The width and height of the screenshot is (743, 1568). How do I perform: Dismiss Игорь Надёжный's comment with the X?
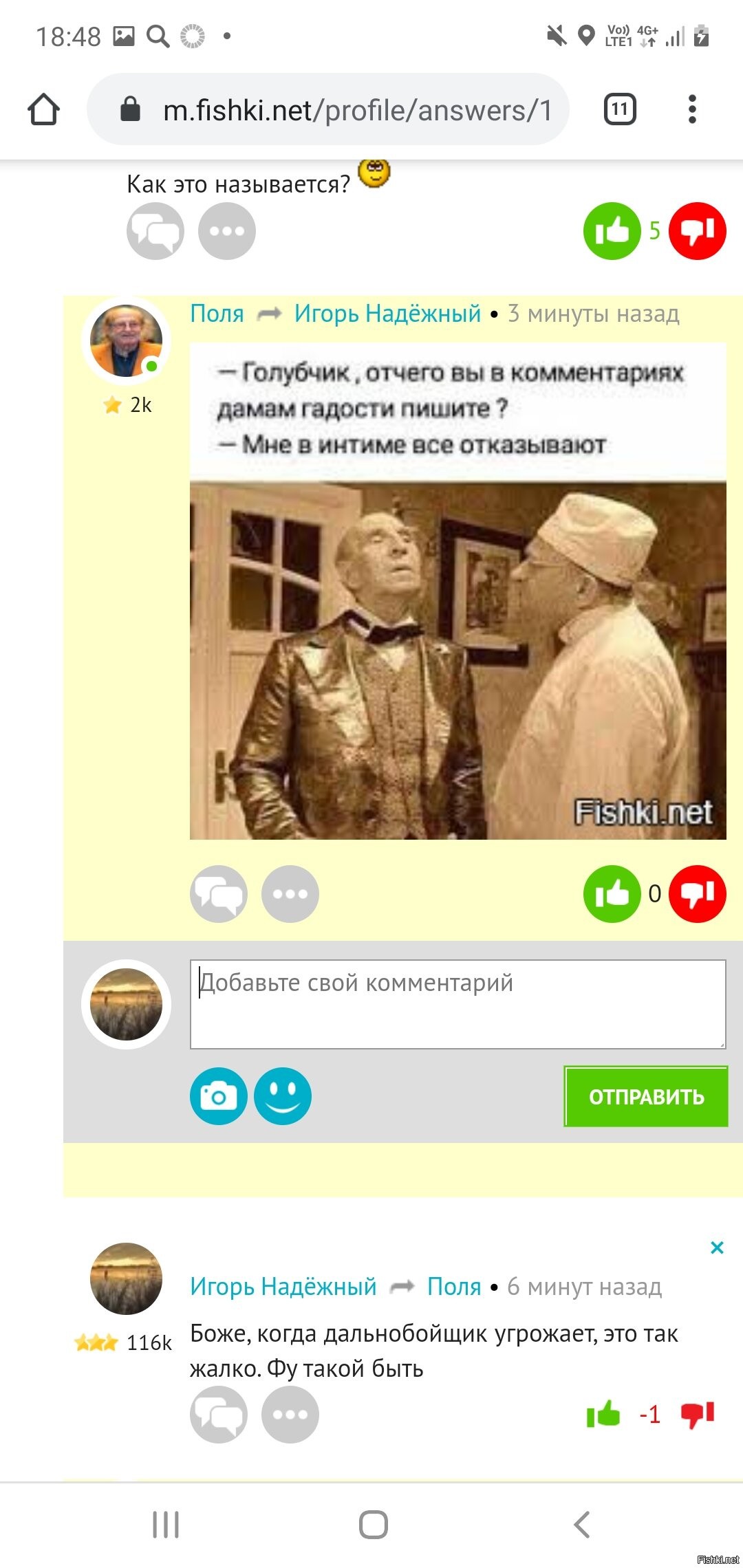coord(717,1248)
